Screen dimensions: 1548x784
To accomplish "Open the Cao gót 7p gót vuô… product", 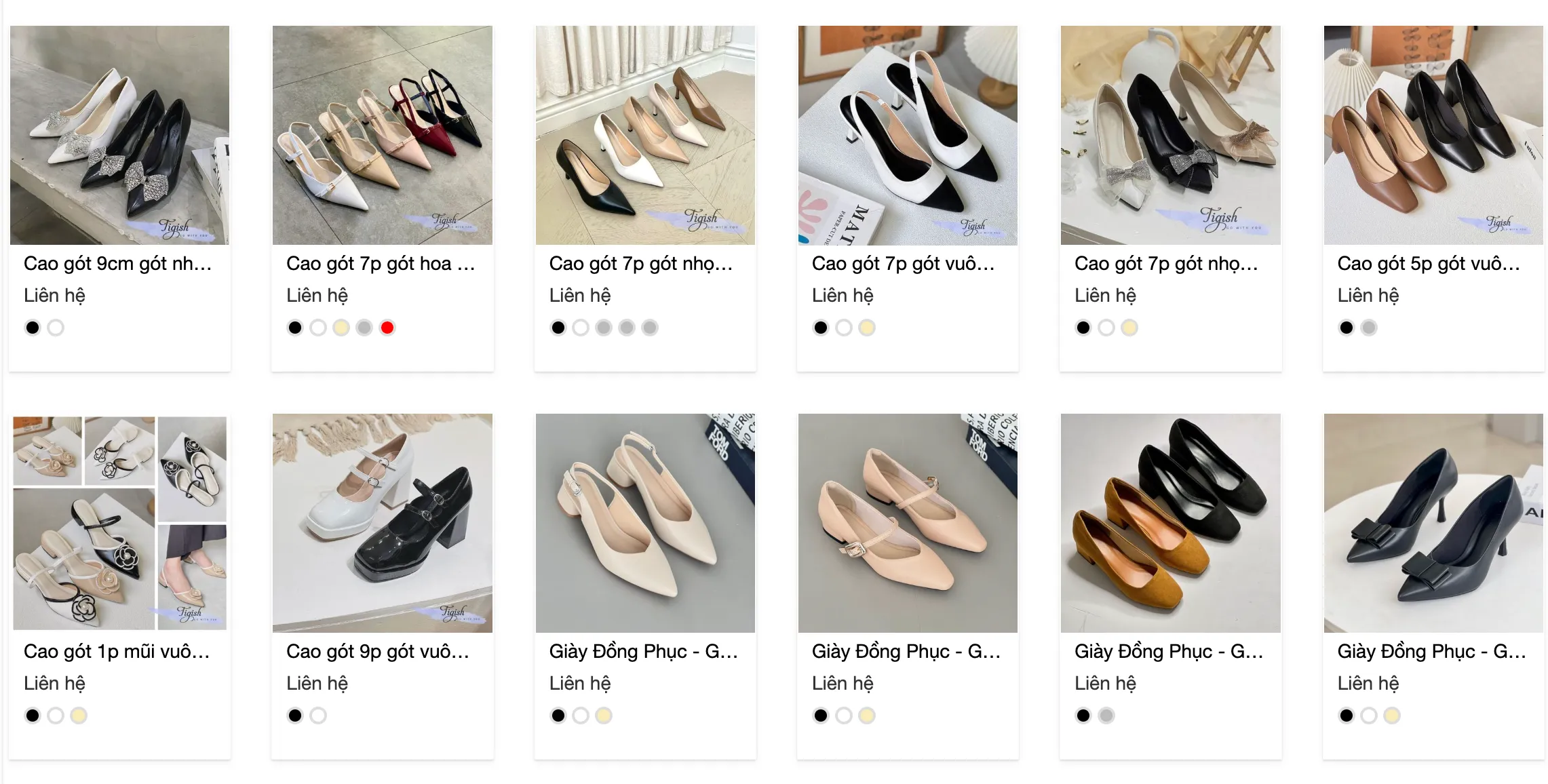I will click(908, 136).
